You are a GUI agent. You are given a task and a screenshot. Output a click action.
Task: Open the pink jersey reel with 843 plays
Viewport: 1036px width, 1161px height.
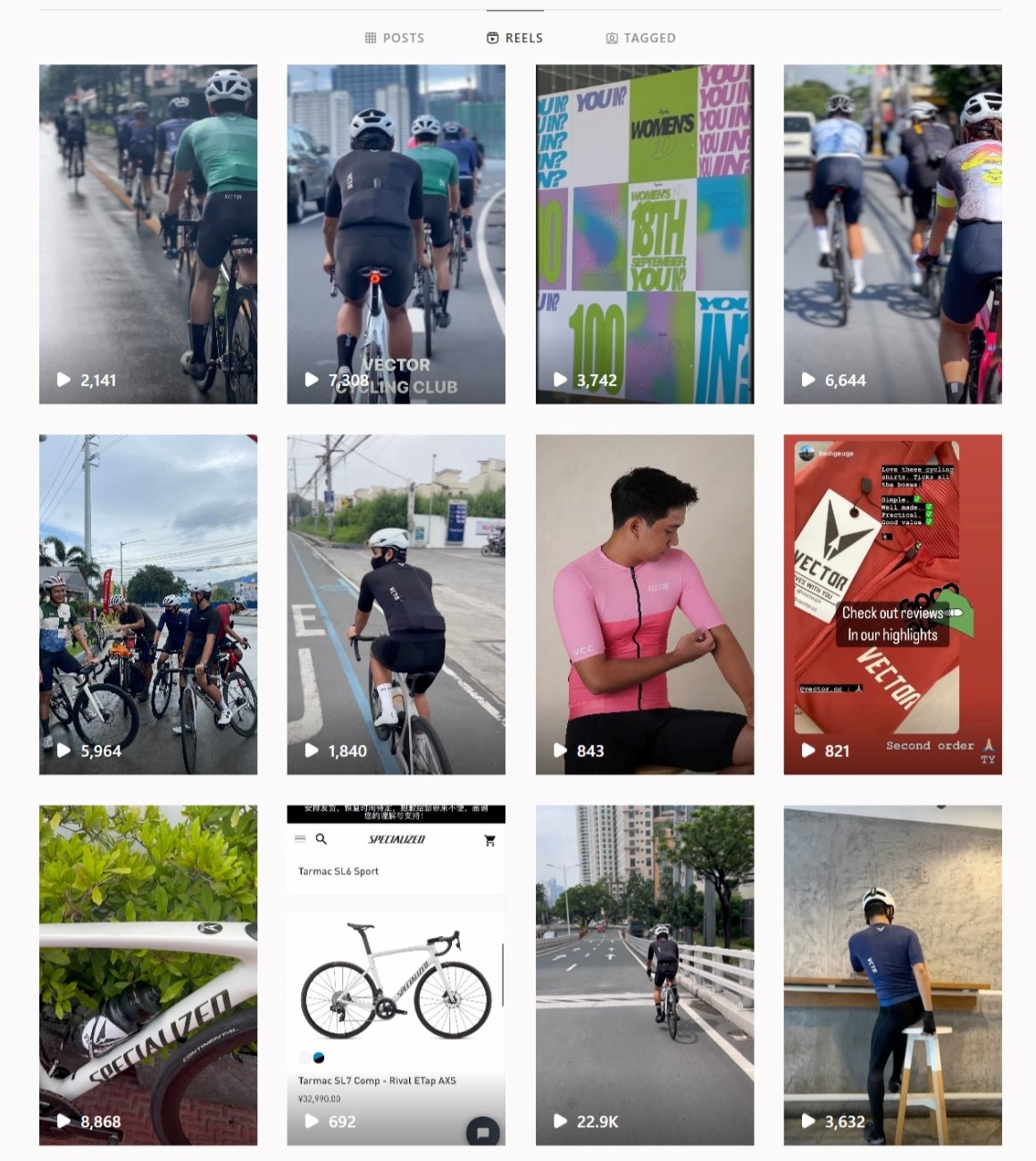(x=644, y=604)
